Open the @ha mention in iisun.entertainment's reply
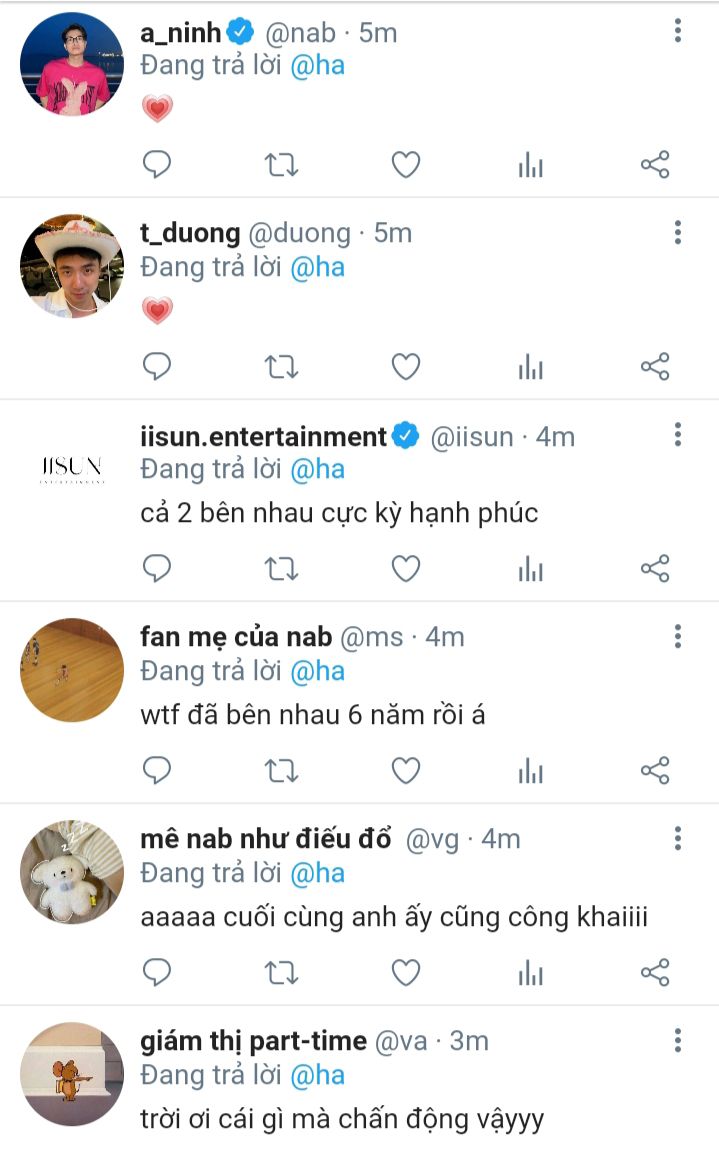Viewport: 719px width, 1151px height. (x=317, y=469)
